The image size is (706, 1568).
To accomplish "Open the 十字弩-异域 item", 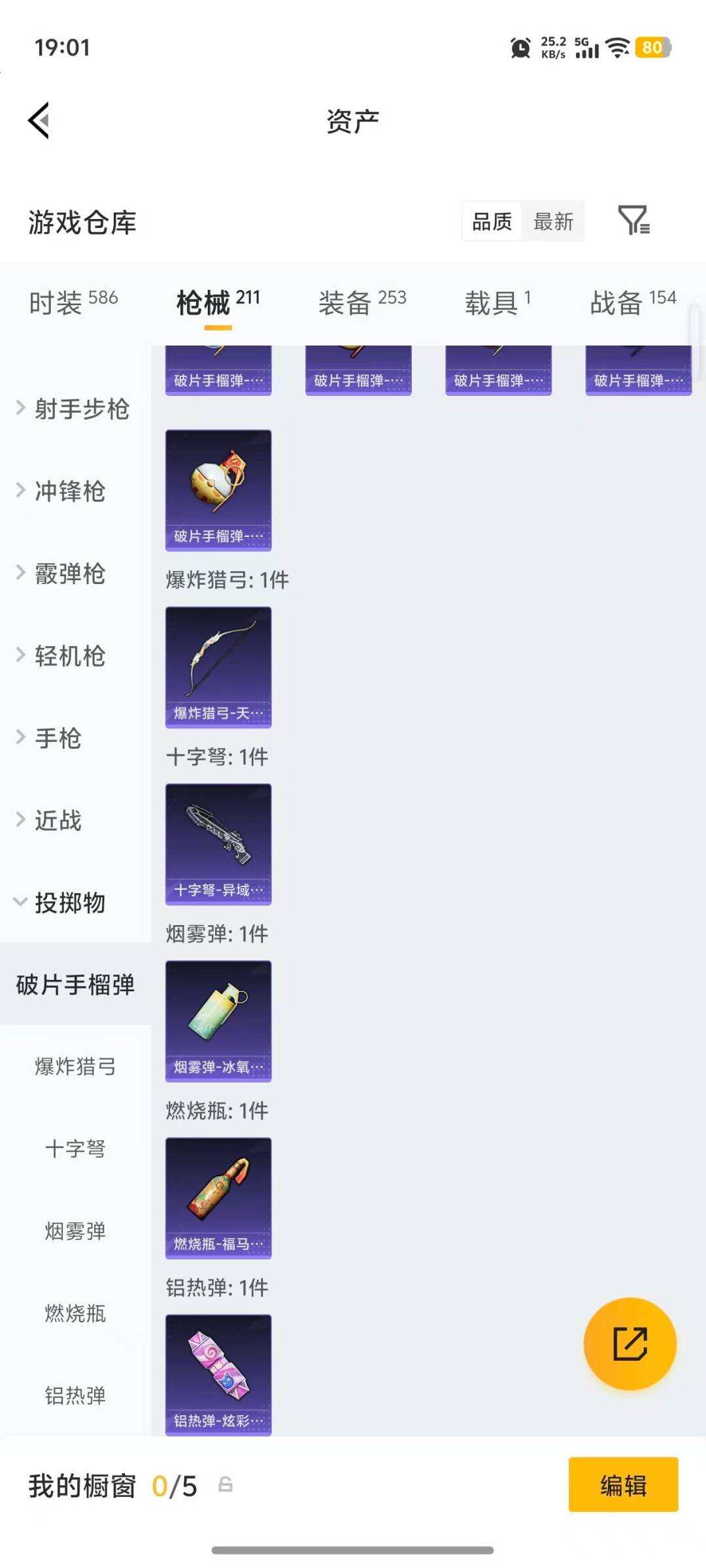I will click(218, 843).
